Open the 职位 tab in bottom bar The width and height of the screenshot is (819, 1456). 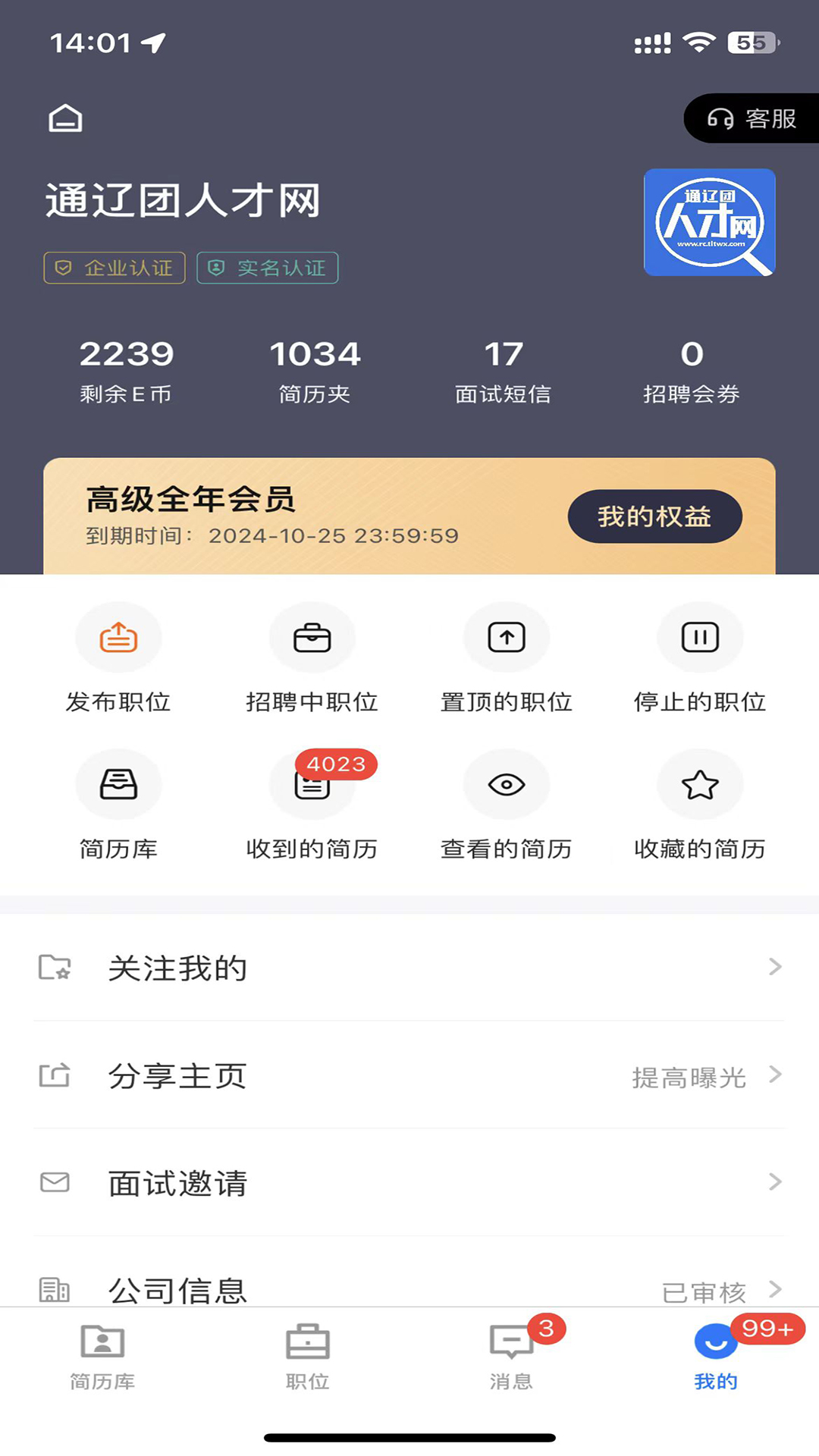pos(307,1357)
